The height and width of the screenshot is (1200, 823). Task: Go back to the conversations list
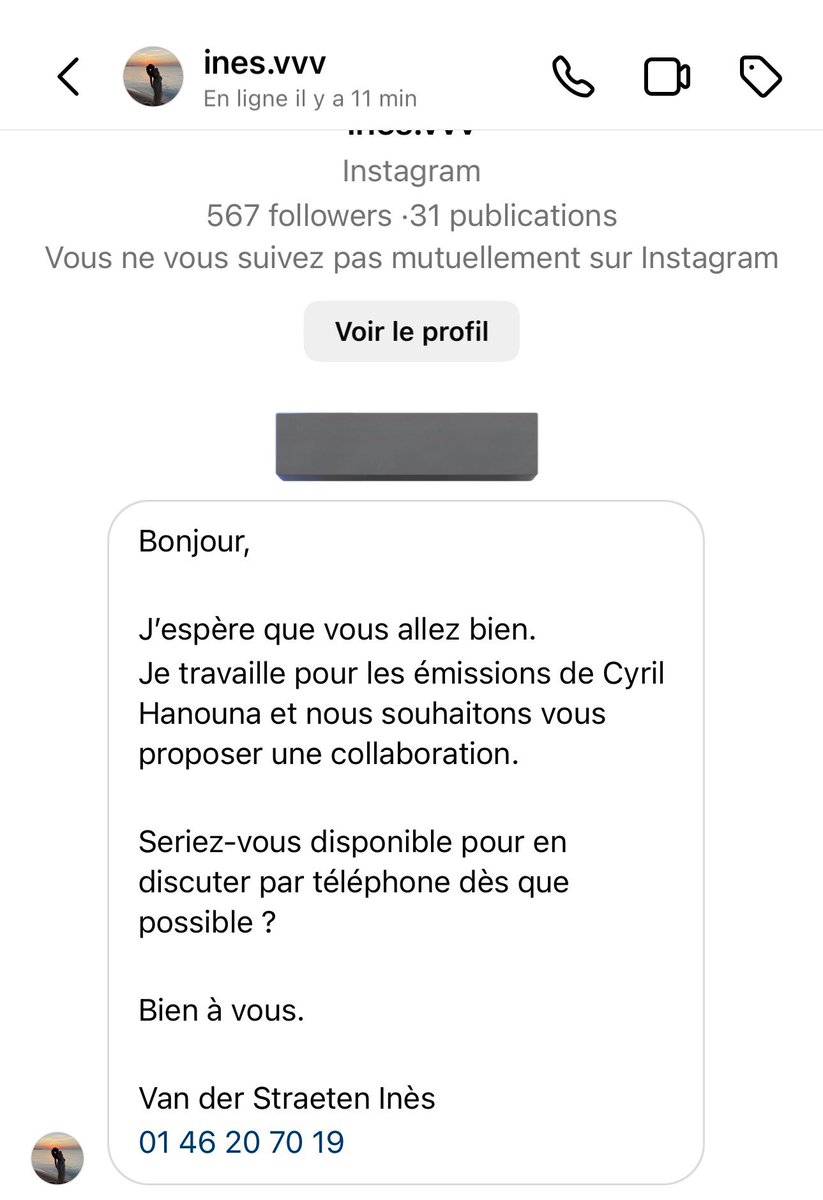click(68, 77)
